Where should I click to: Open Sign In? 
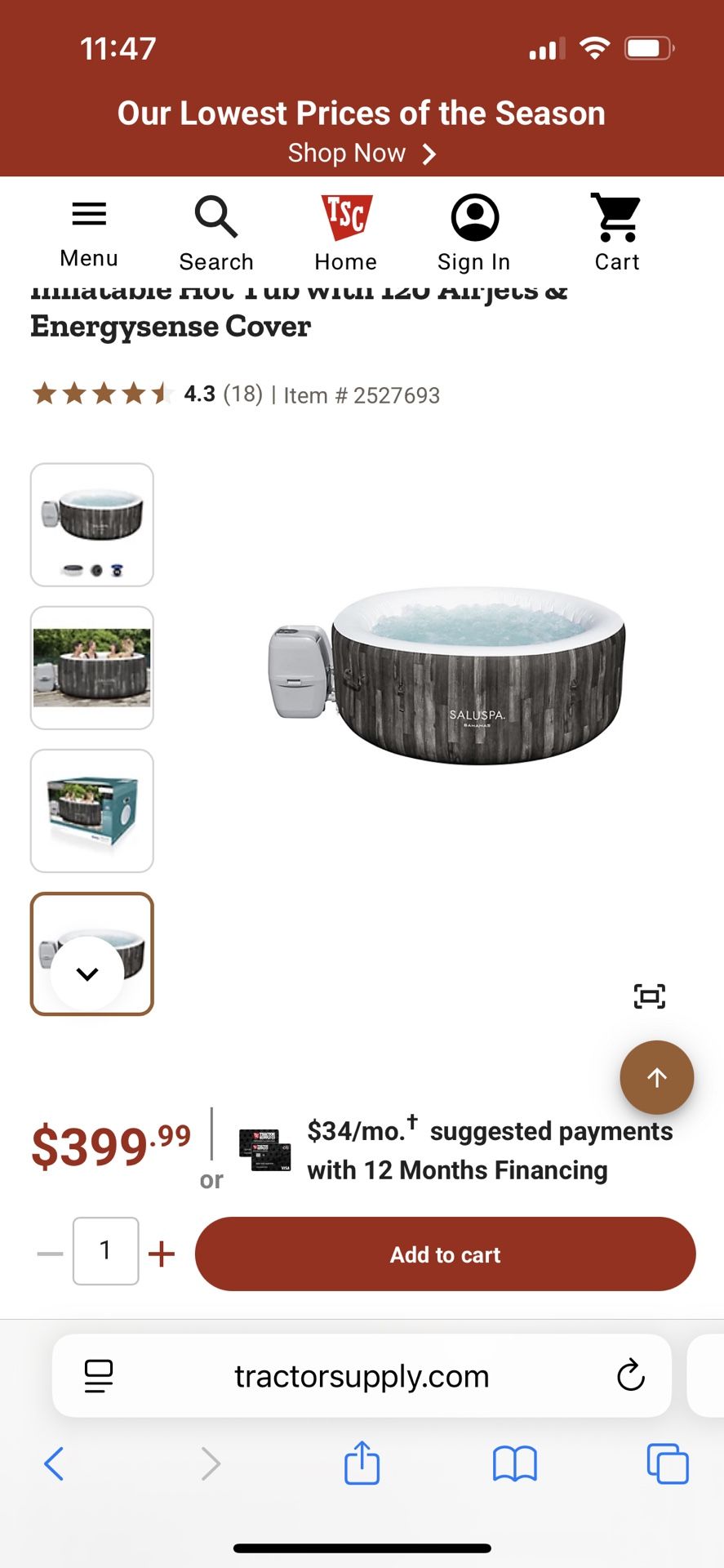click(474, 234)
